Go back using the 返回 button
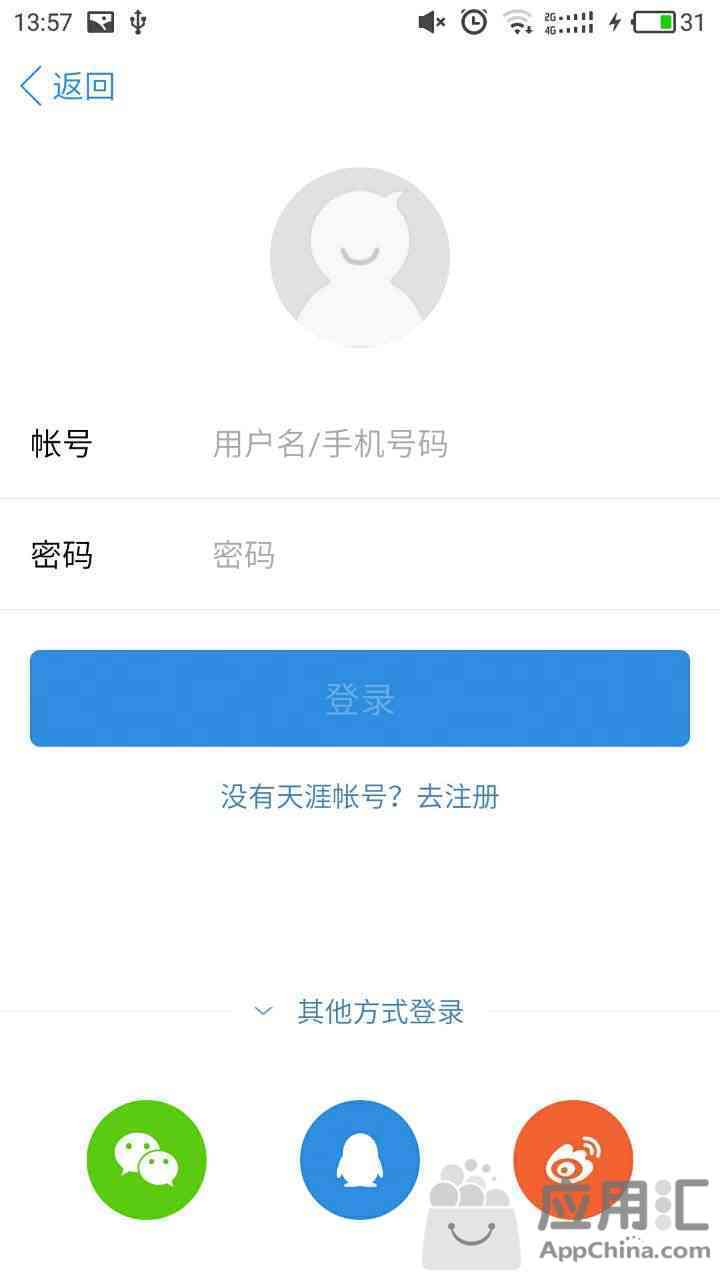720x1280 pixels. [68, 86]
